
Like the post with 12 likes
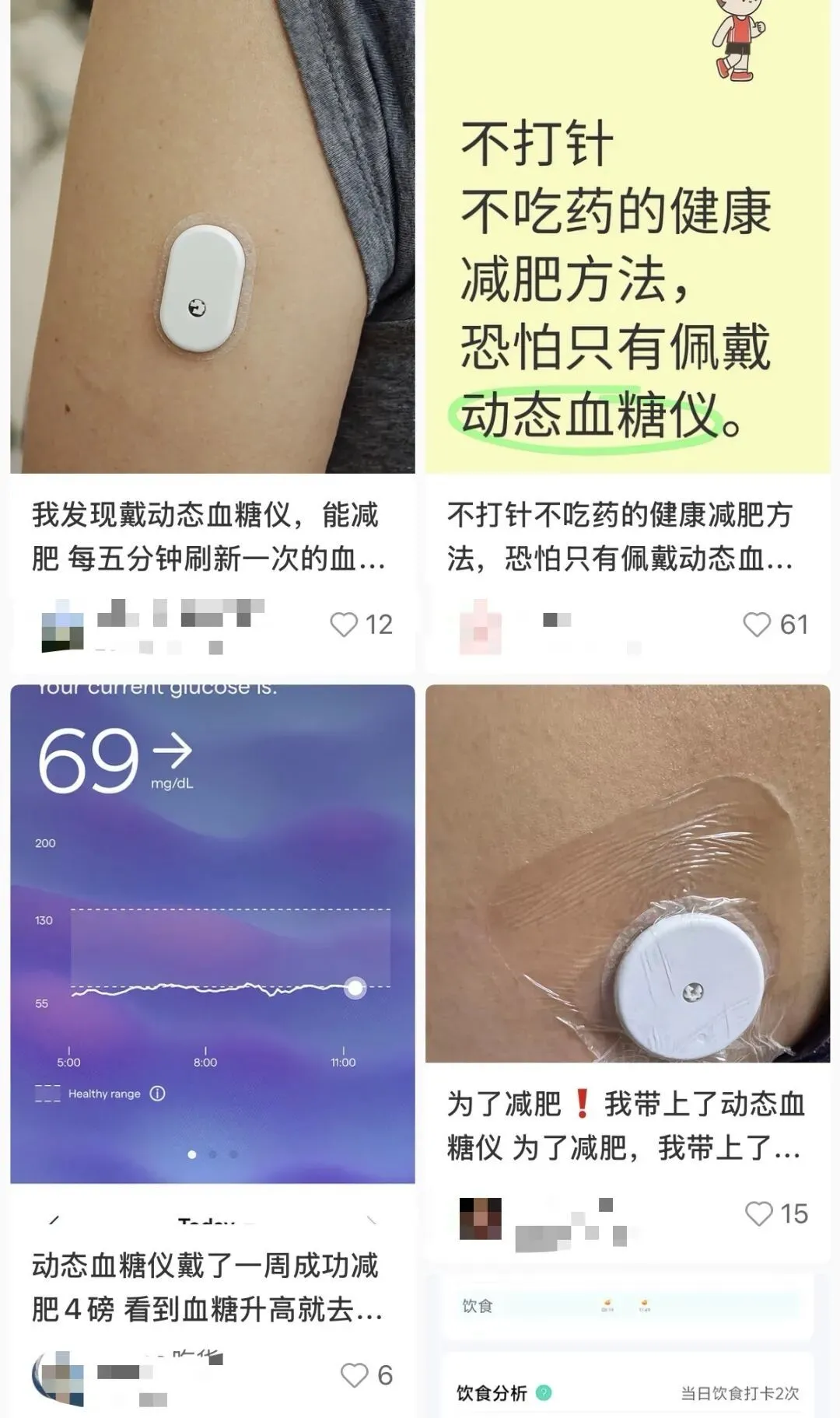tap(344, 625)
